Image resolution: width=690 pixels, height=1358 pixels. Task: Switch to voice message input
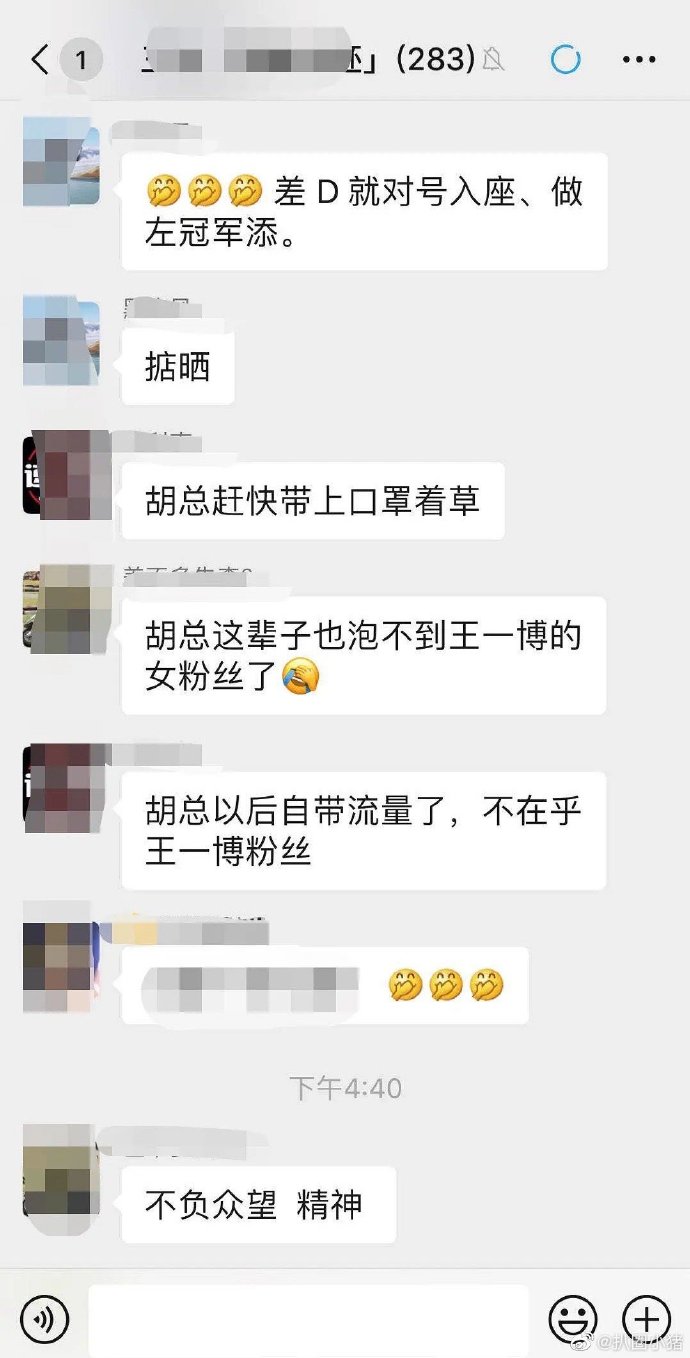tap(45, 1319)
